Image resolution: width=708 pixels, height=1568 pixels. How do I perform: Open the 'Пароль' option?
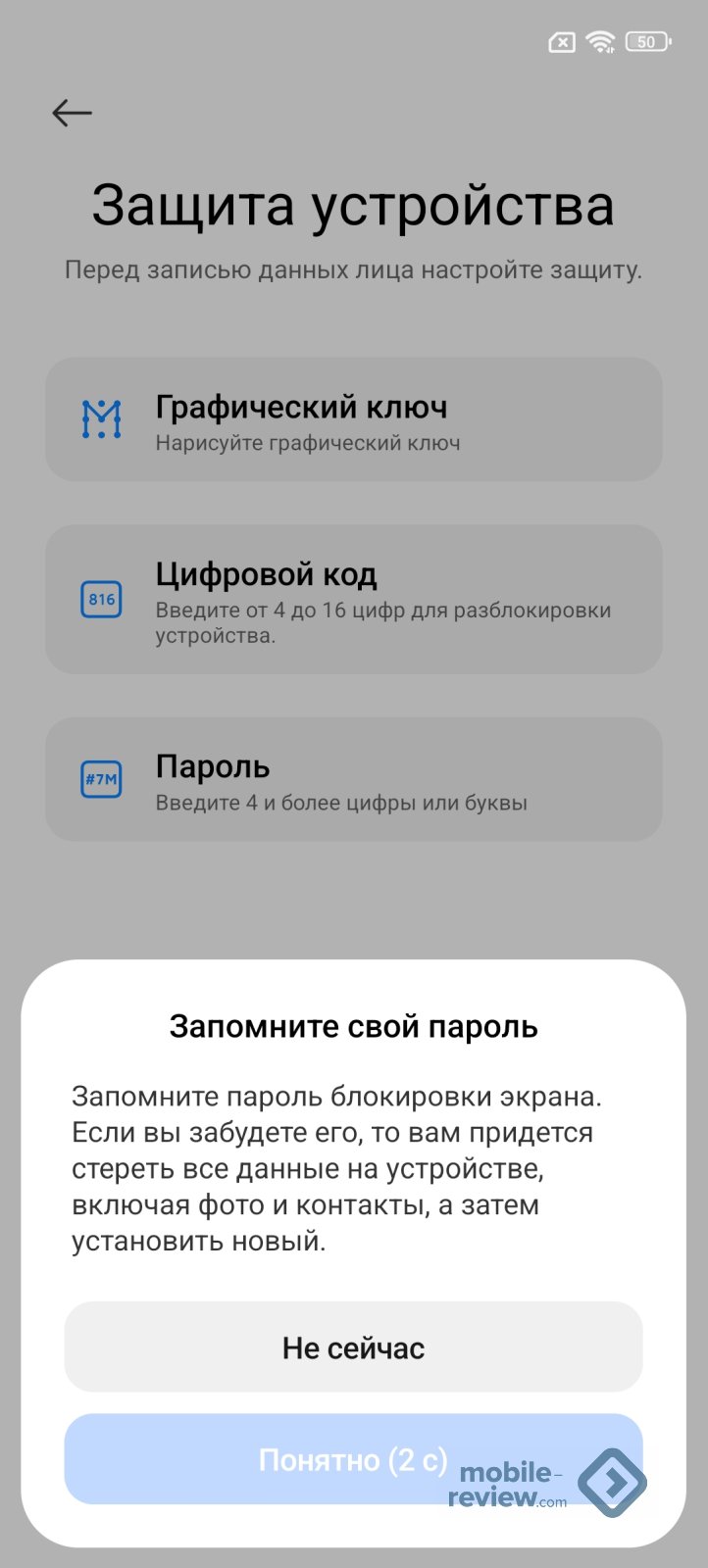tap(353, 779)
